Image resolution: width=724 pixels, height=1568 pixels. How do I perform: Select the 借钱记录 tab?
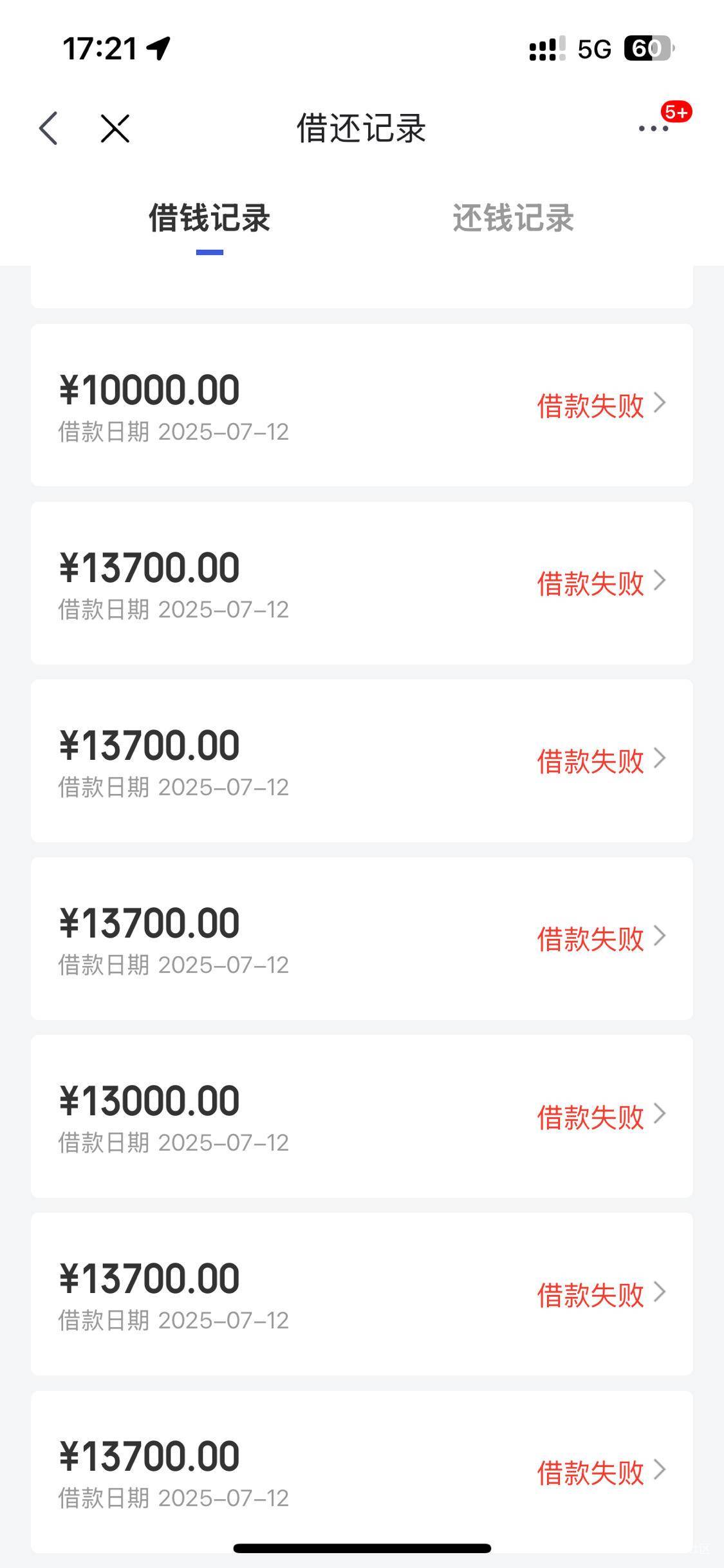[x=209, y=218]
